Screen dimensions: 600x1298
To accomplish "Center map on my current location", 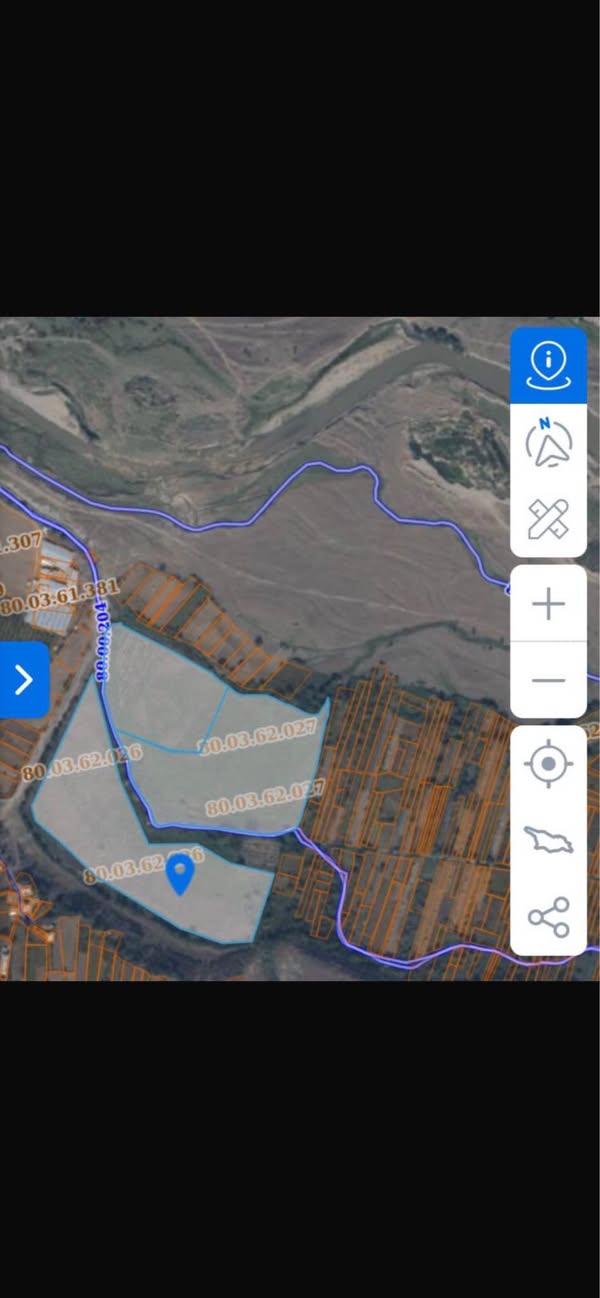I will [x=548, y=765].
